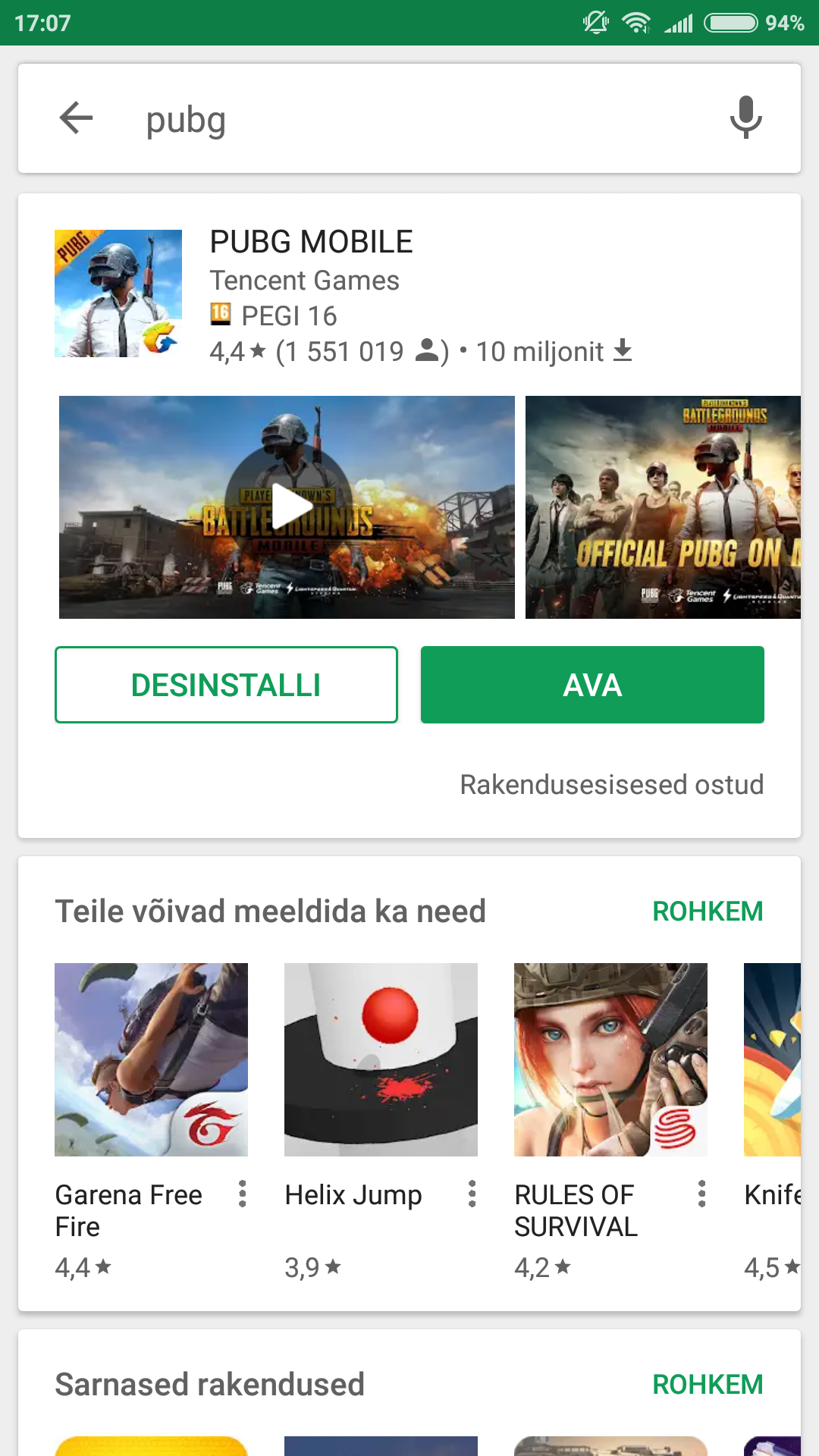Show ROHKEM for Sarnased rakendused
The width and height of the screenshot is (819, 1456).
pyautogui.click(x=708, y=1385)
